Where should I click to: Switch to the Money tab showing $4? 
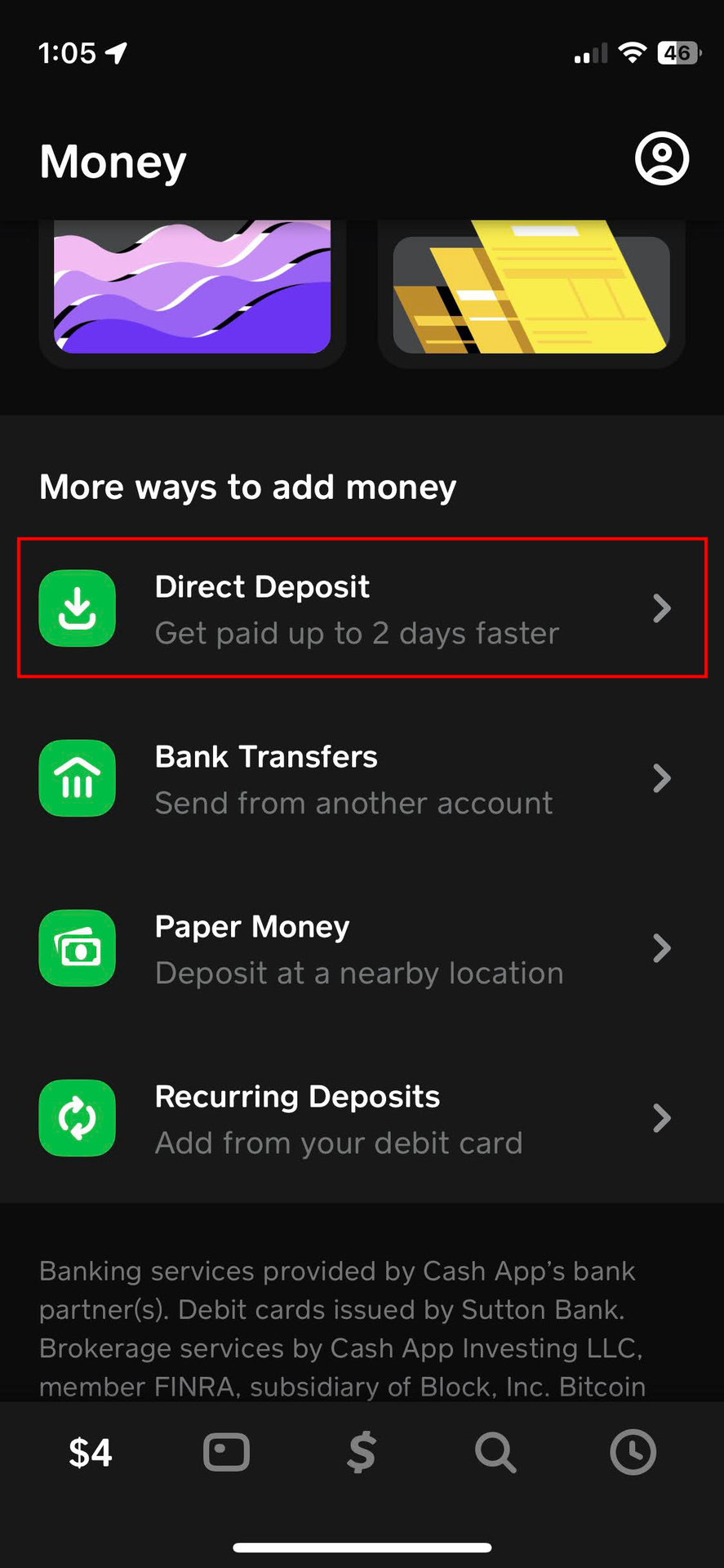coord(90,1452)
